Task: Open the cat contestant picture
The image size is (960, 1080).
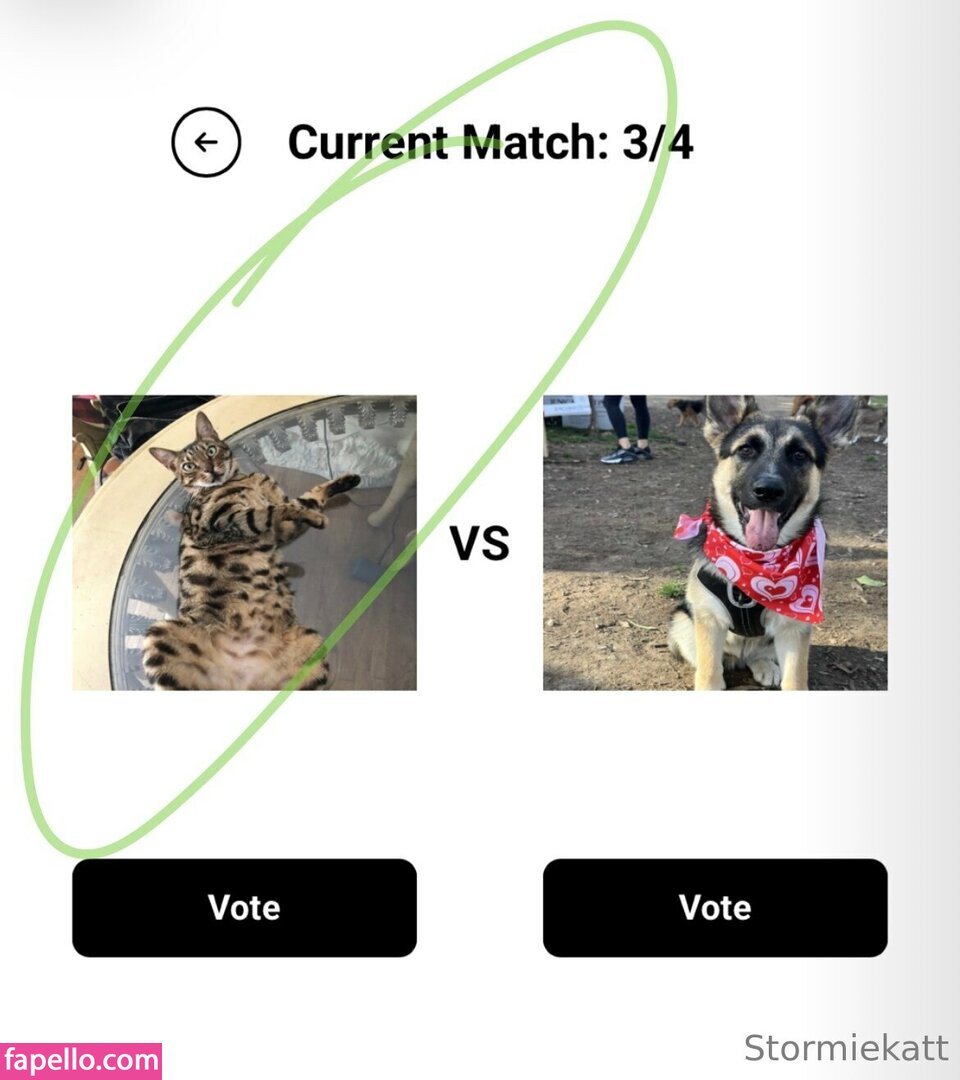Action: click(x=244, y=542)
